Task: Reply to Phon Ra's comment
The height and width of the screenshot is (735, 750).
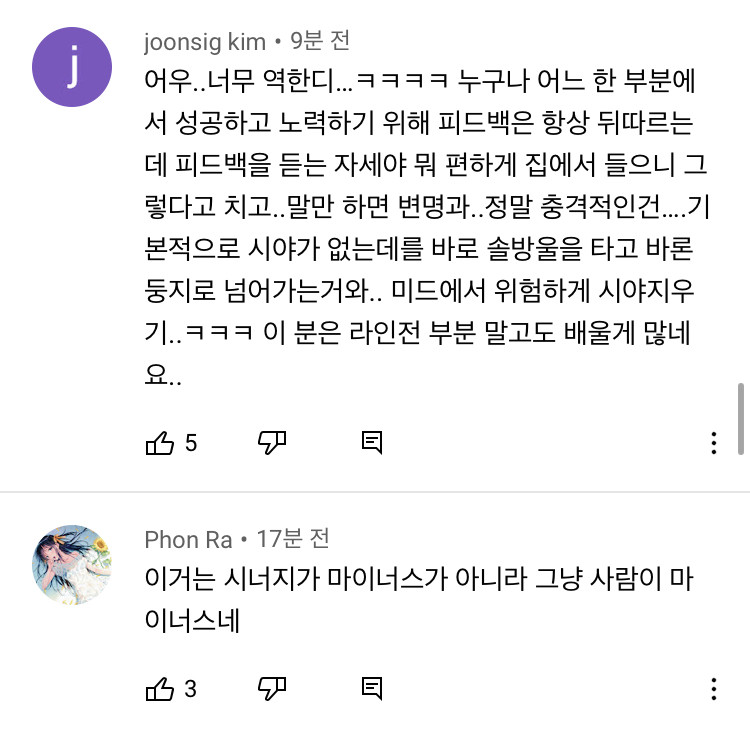Action: (371, 688)
